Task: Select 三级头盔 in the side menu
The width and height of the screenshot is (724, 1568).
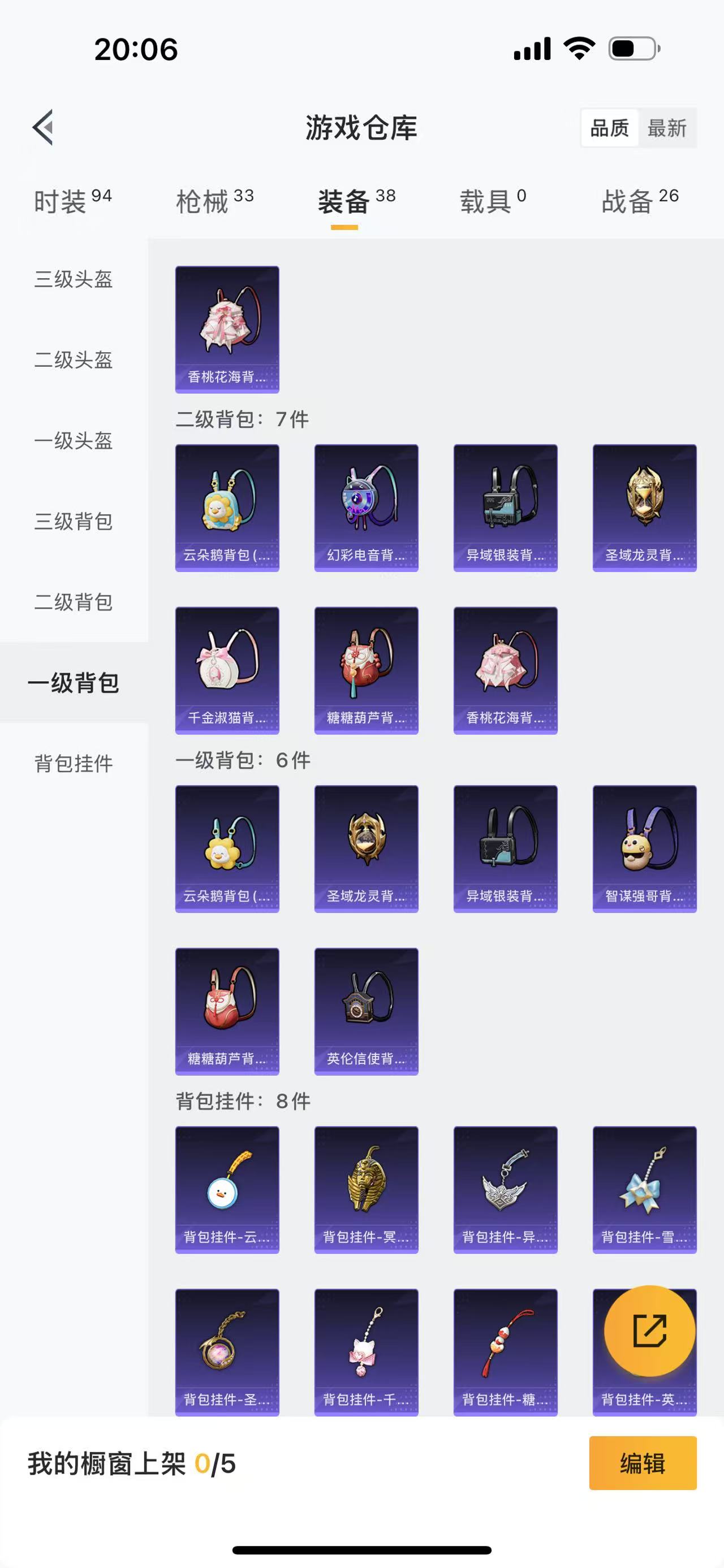Action: pyautogui.click(x=74, y=279)
